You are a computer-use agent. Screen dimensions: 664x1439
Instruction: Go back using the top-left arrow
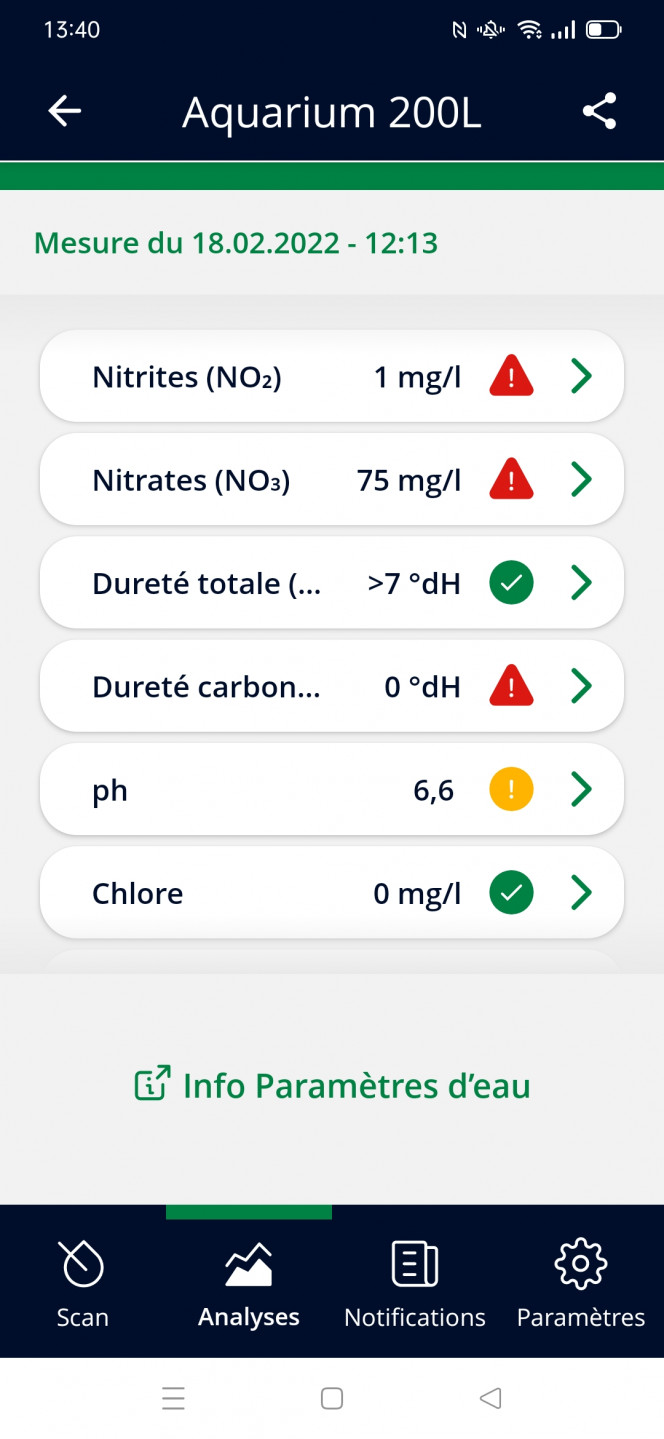click(65, 112)
